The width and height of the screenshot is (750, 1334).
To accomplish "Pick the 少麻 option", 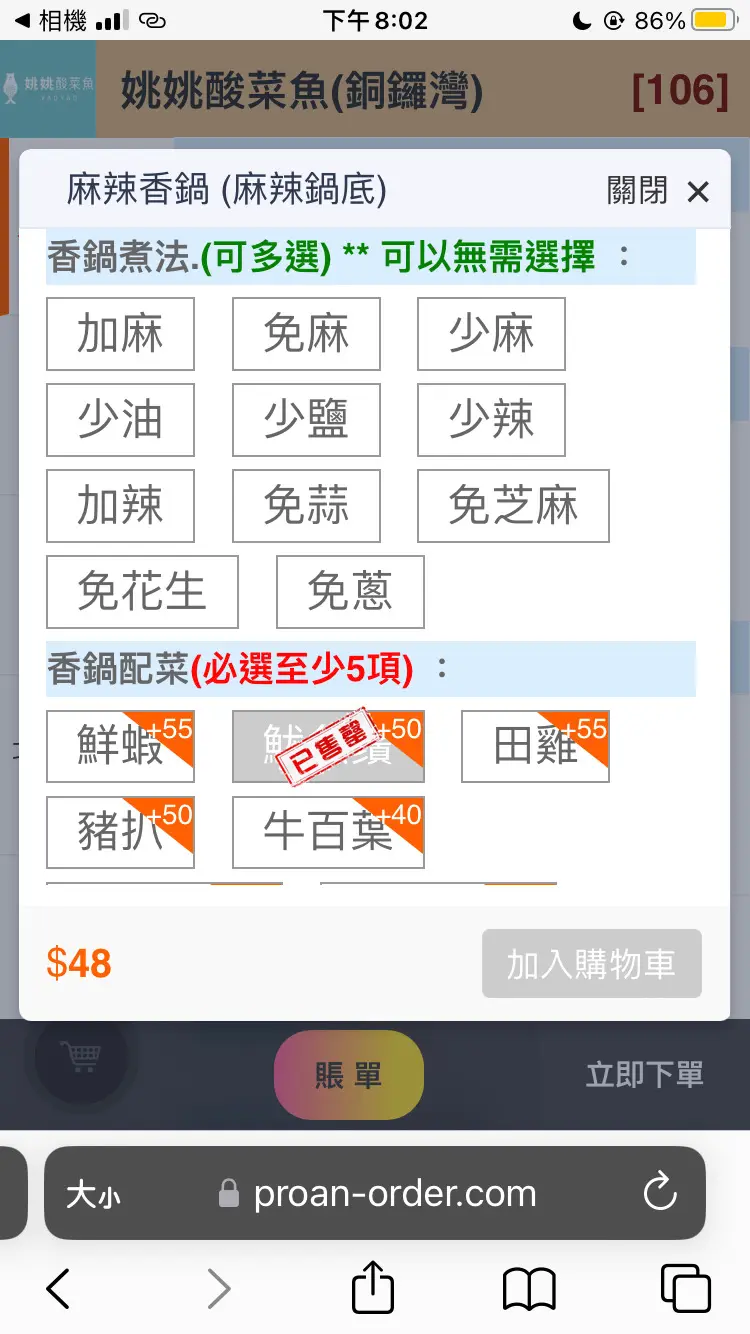I will coord(491,334).
